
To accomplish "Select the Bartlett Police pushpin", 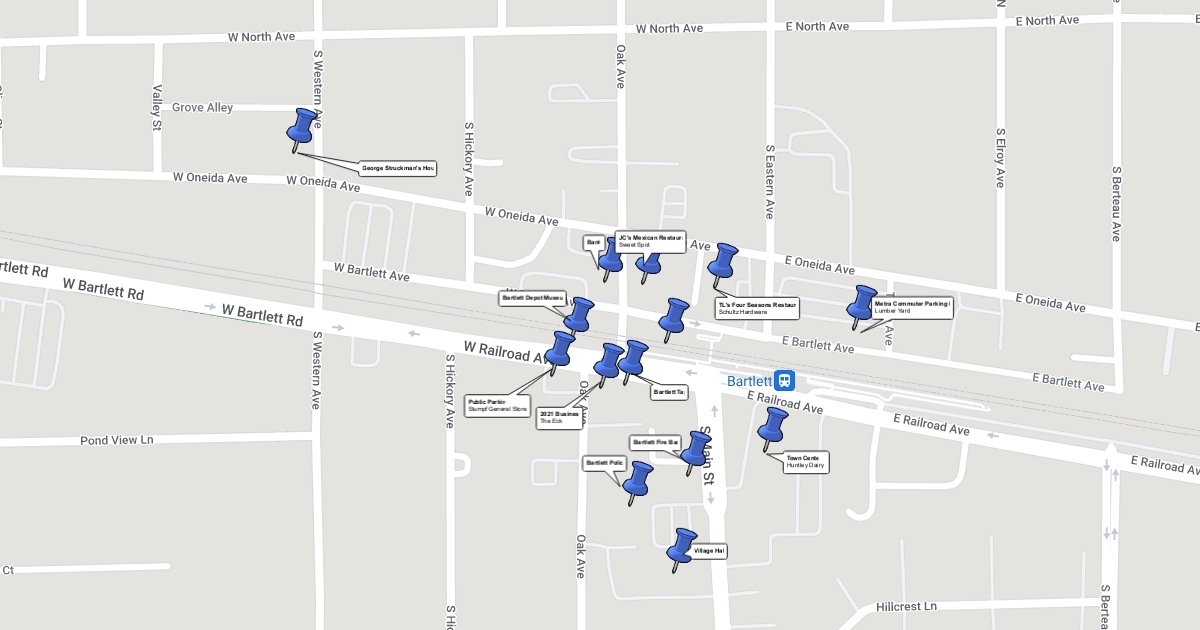I will (637, 481).
